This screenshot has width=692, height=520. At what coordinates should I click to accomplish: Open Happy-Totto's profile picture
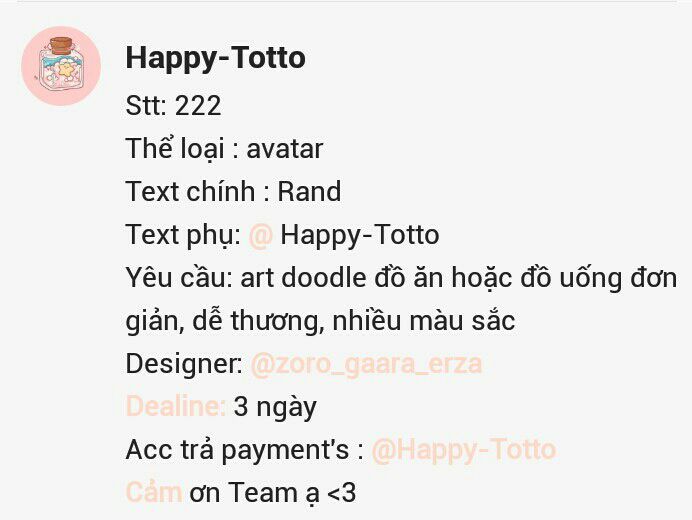coord(61,66)
